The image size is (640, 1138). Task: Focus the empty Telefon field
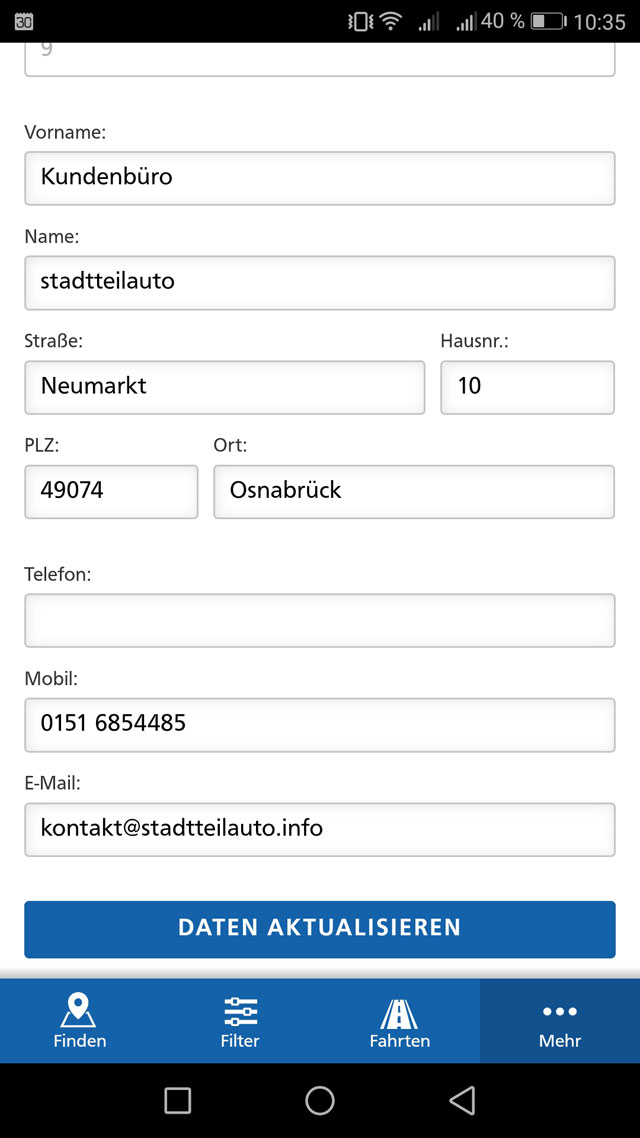[x=319, y=620]
